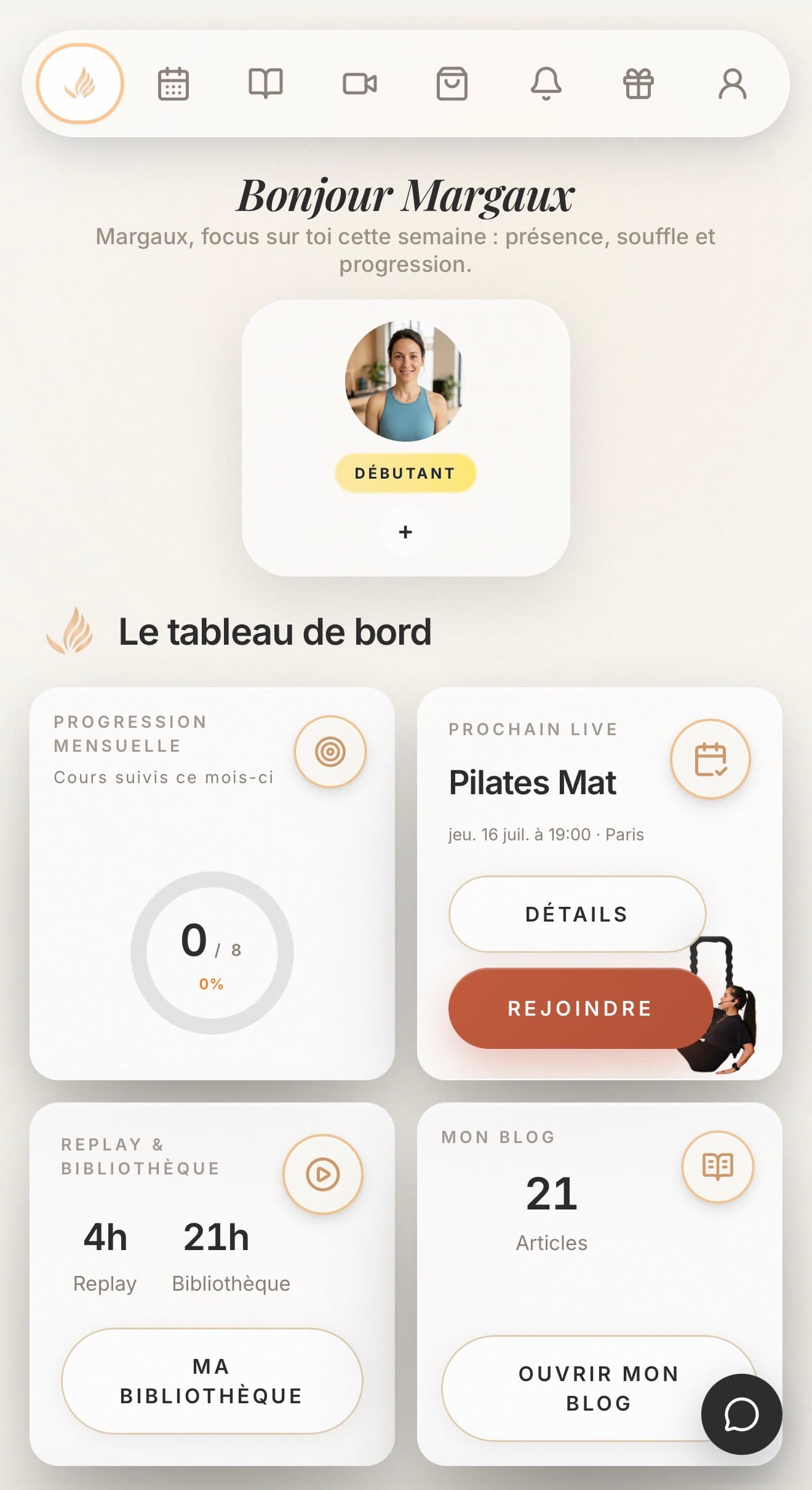
Task: Go to the video camera section
Action: pyautogui.click(x=360, y=84)
